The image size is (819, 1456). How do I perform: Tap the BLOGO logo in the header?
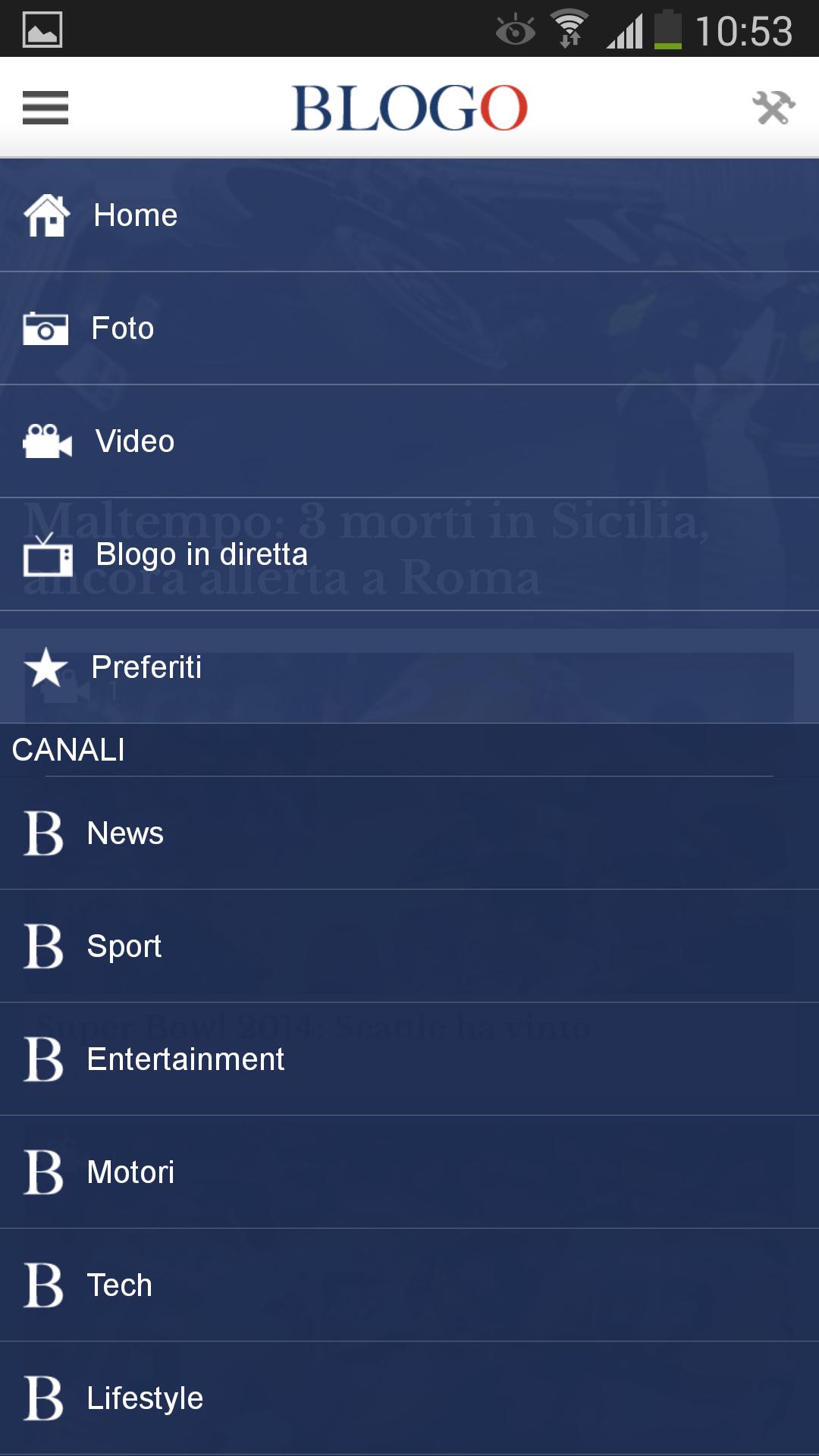[409, 108]
